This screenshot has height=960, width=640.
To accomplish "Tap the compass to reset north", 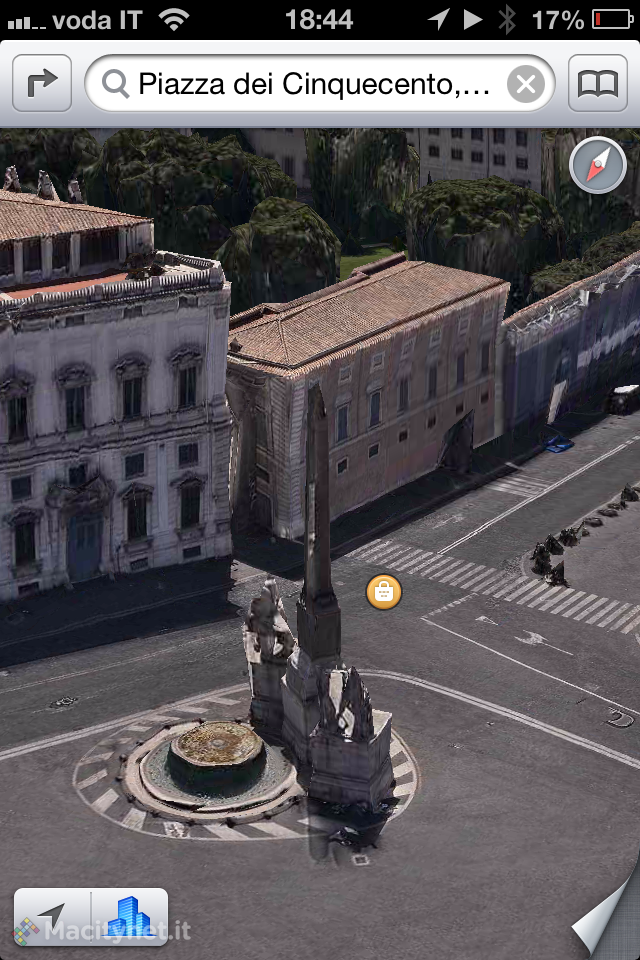I will [598, 165].
